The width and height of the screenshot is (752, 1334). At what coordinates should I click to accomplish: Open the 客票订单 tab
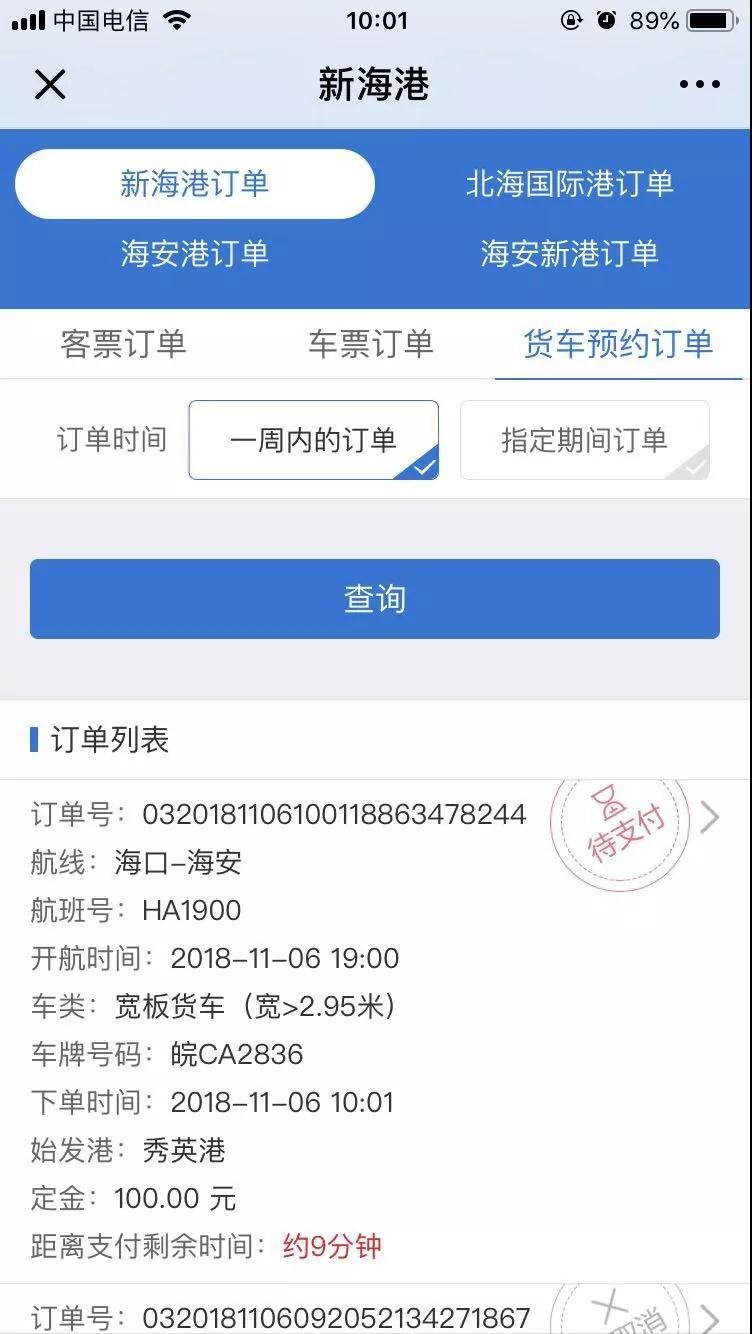click(x=123, y=344)
